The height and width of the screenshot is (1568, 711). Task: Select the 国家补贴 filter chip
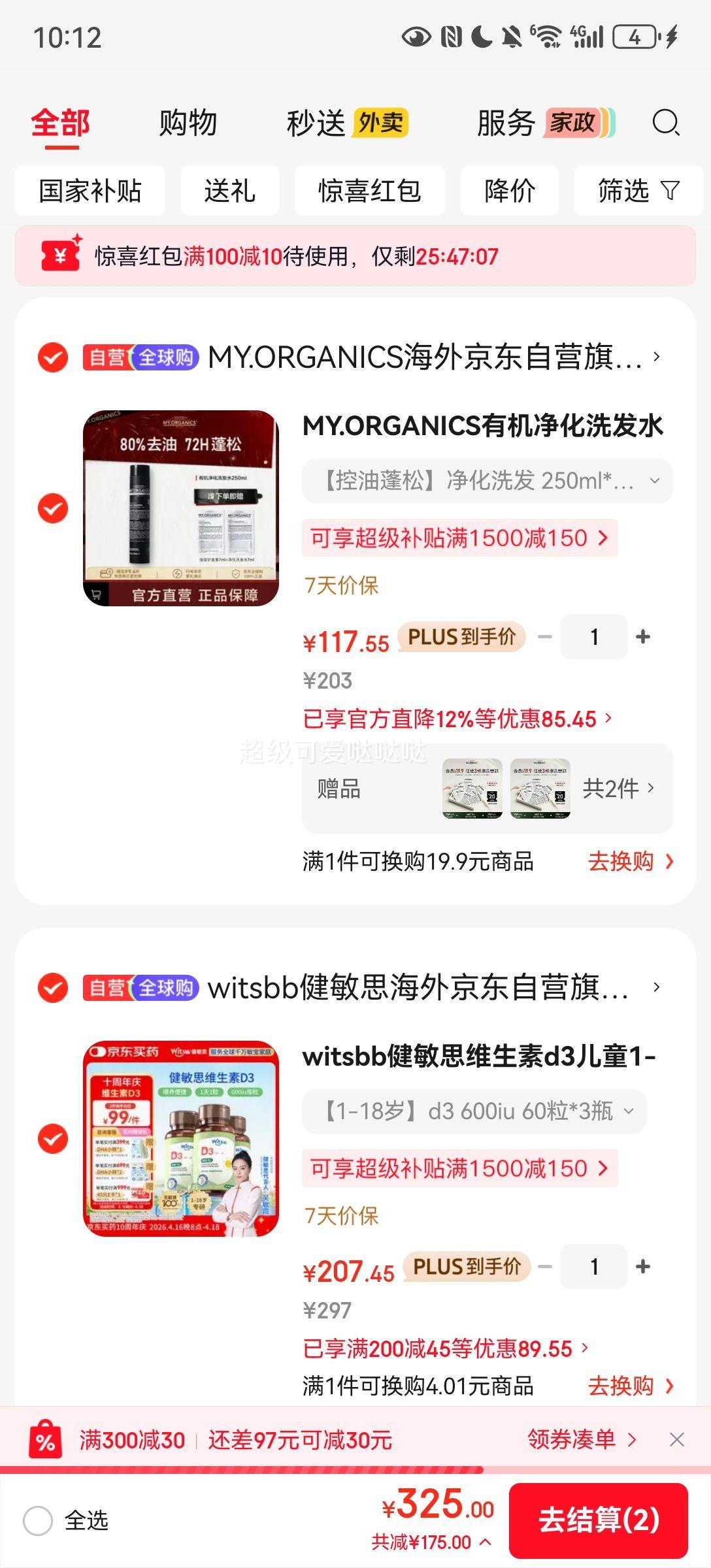(x=90, y=191)
